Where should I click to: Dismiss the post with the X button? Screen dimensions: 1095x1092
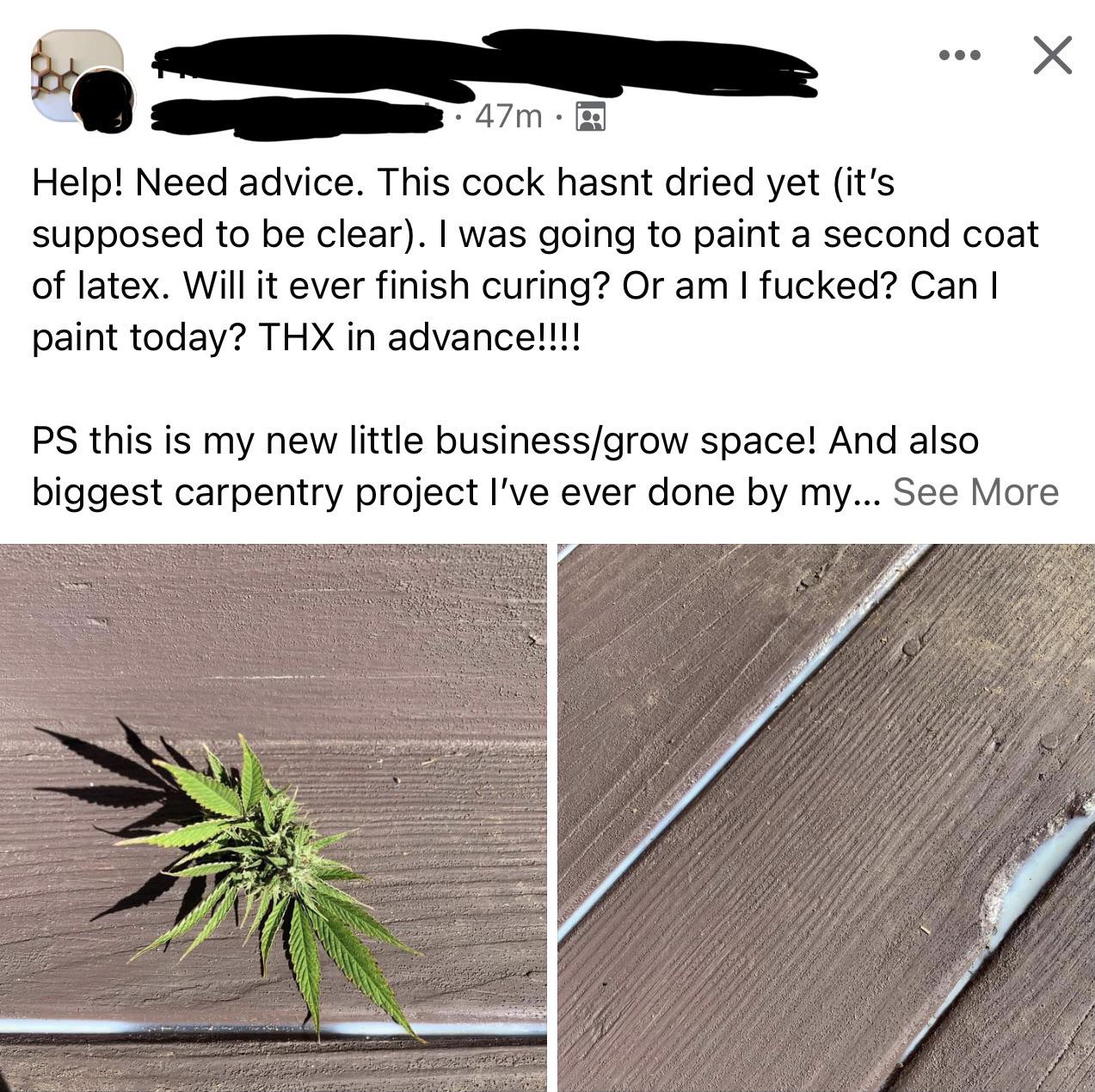click(x=1051, y=56)
